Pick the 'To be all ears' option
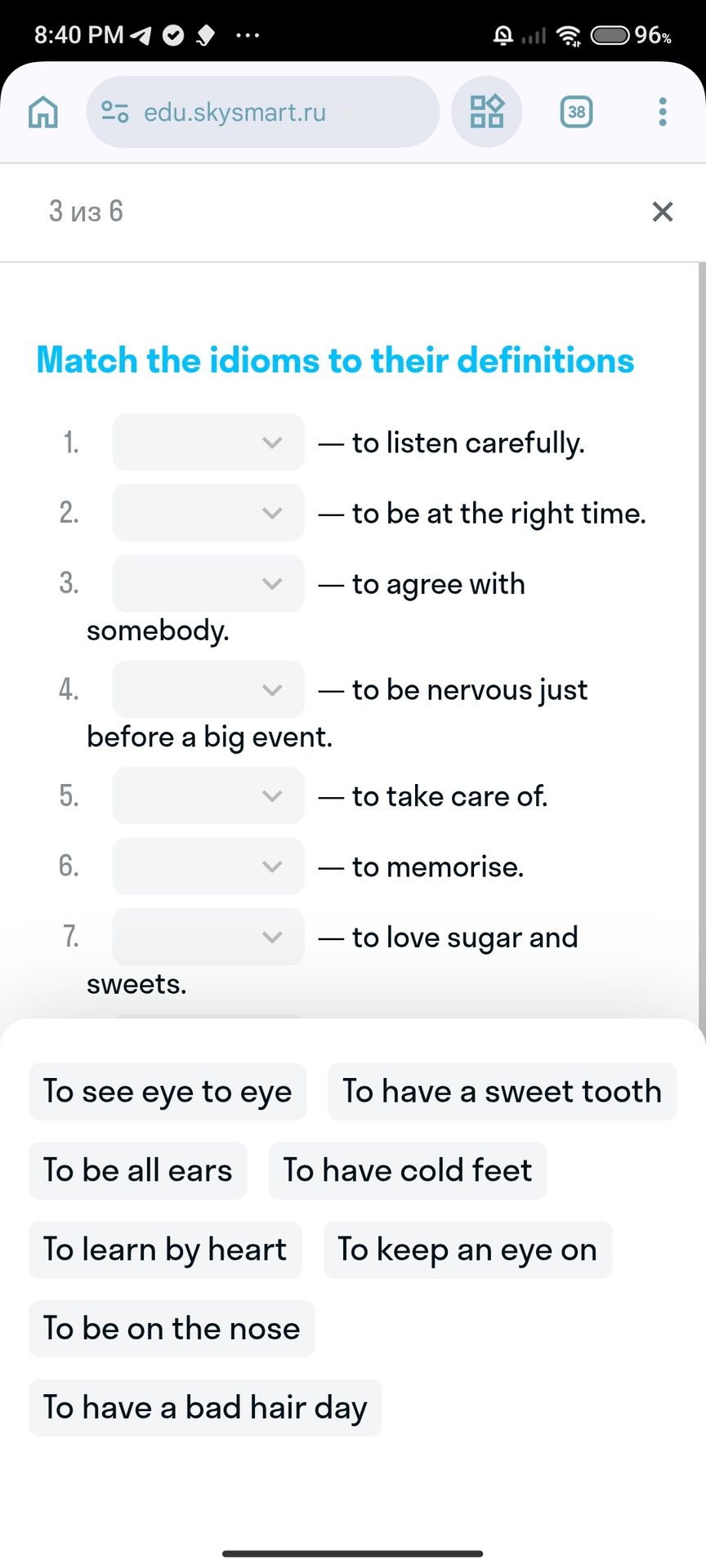706x1568 pixels. (138, 1171)
